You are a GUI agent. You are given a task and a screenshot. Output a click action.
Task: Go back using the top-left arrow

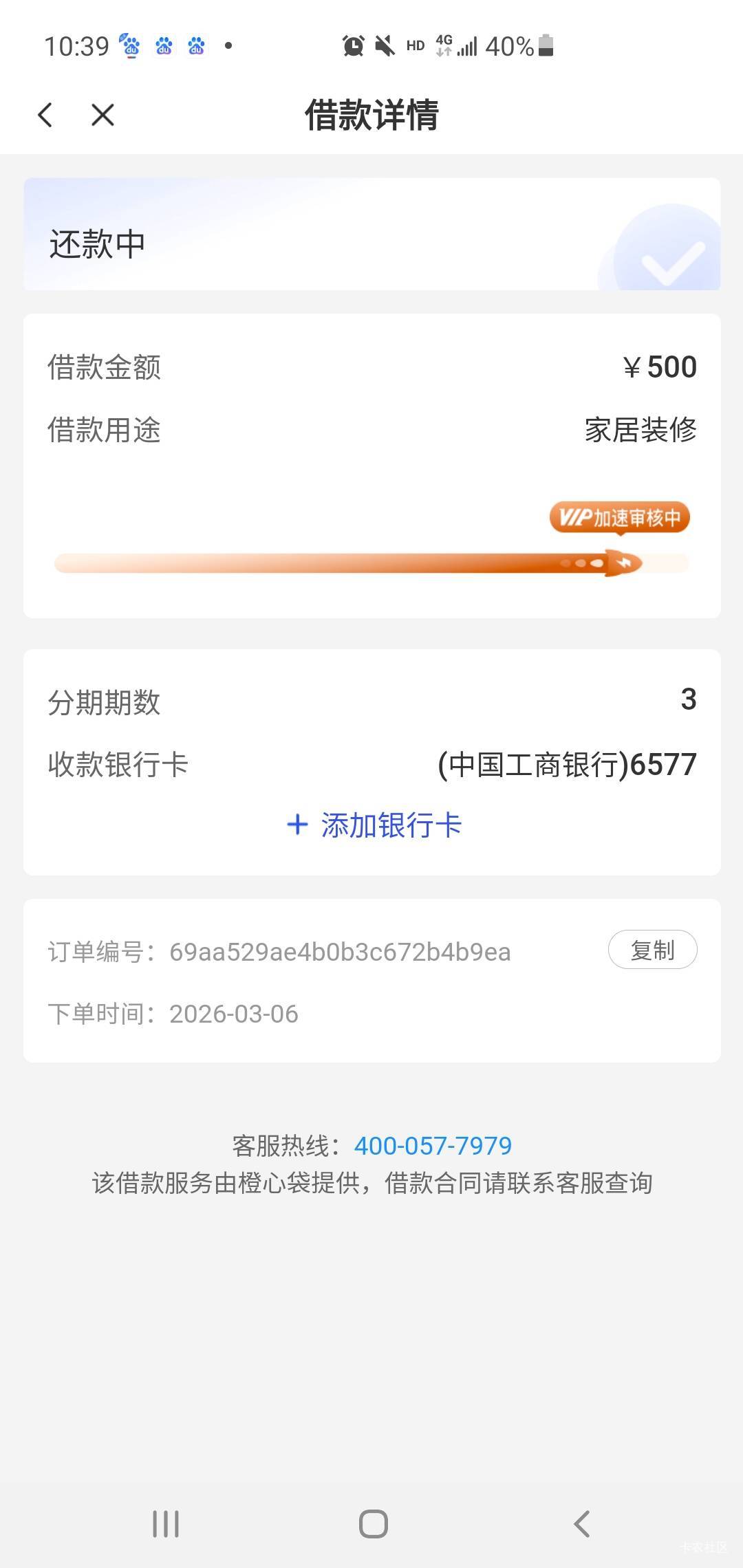pos(45,115)
